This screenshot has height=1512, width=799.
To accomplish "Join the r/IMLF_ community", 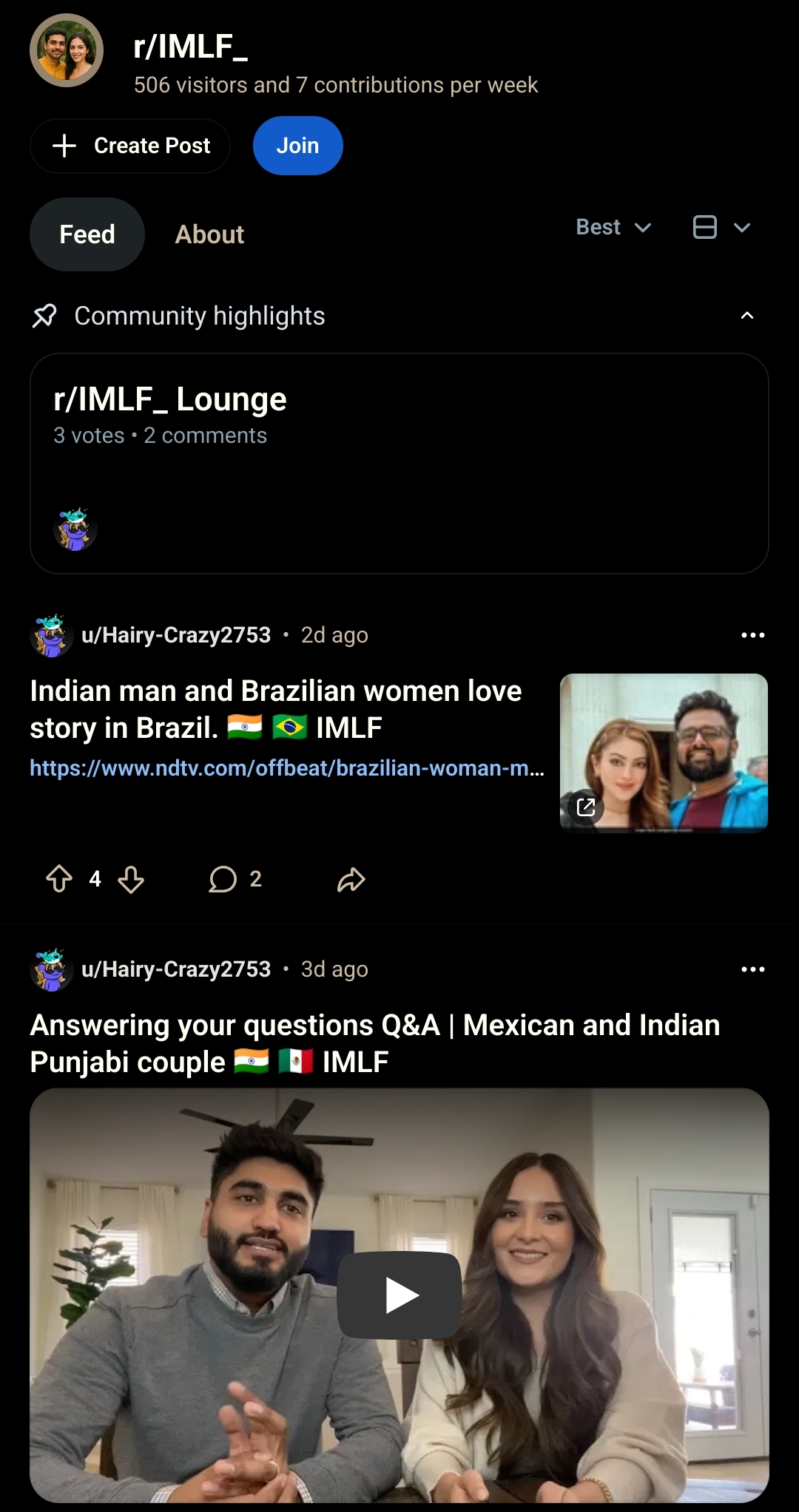I will (297, 146).
